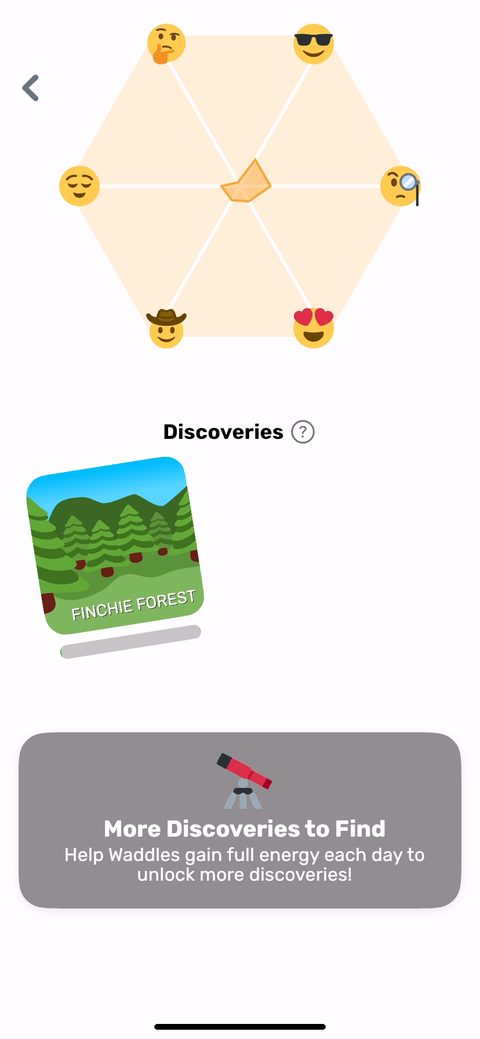Select the relieved face emoji
Viewport: 480px width, 1039px height.
point(80,186)
